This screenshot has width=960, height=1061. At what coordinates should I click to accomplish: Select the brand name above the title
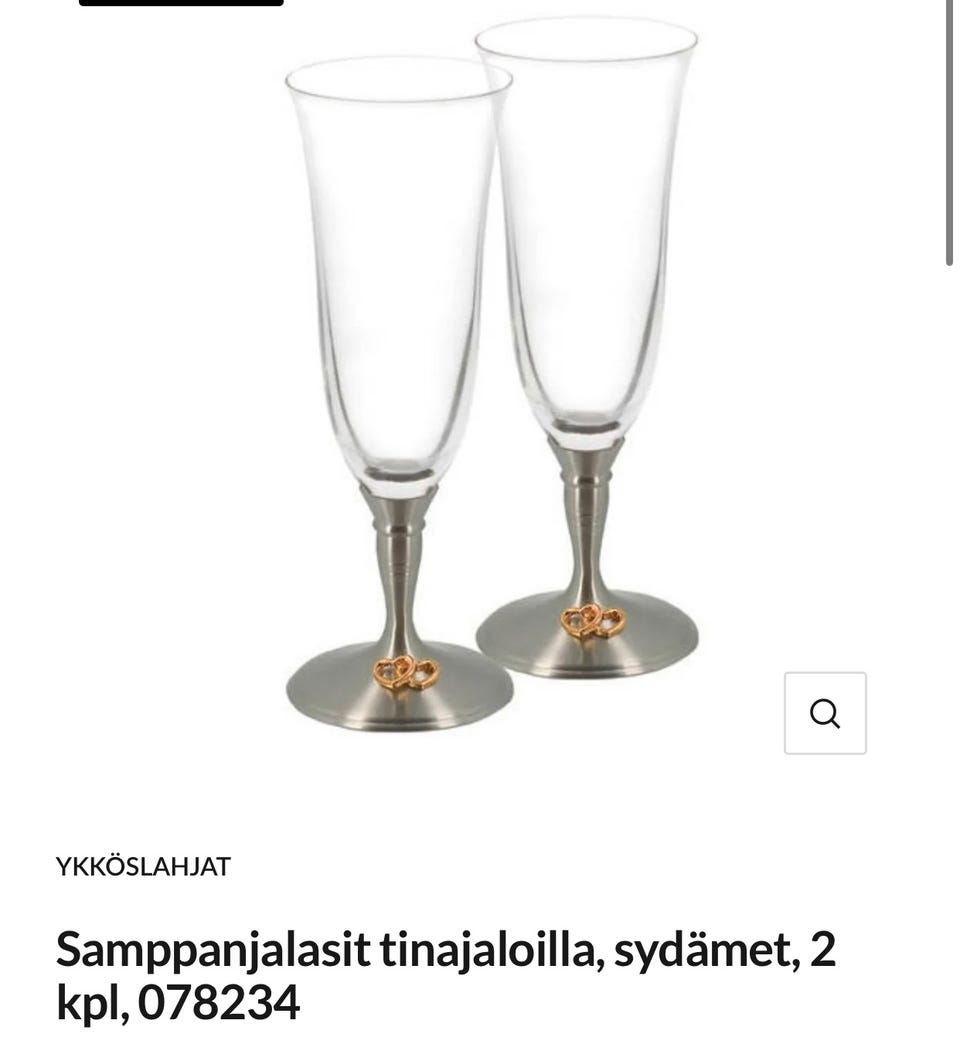pyautogui.click(x=144, y=866)
